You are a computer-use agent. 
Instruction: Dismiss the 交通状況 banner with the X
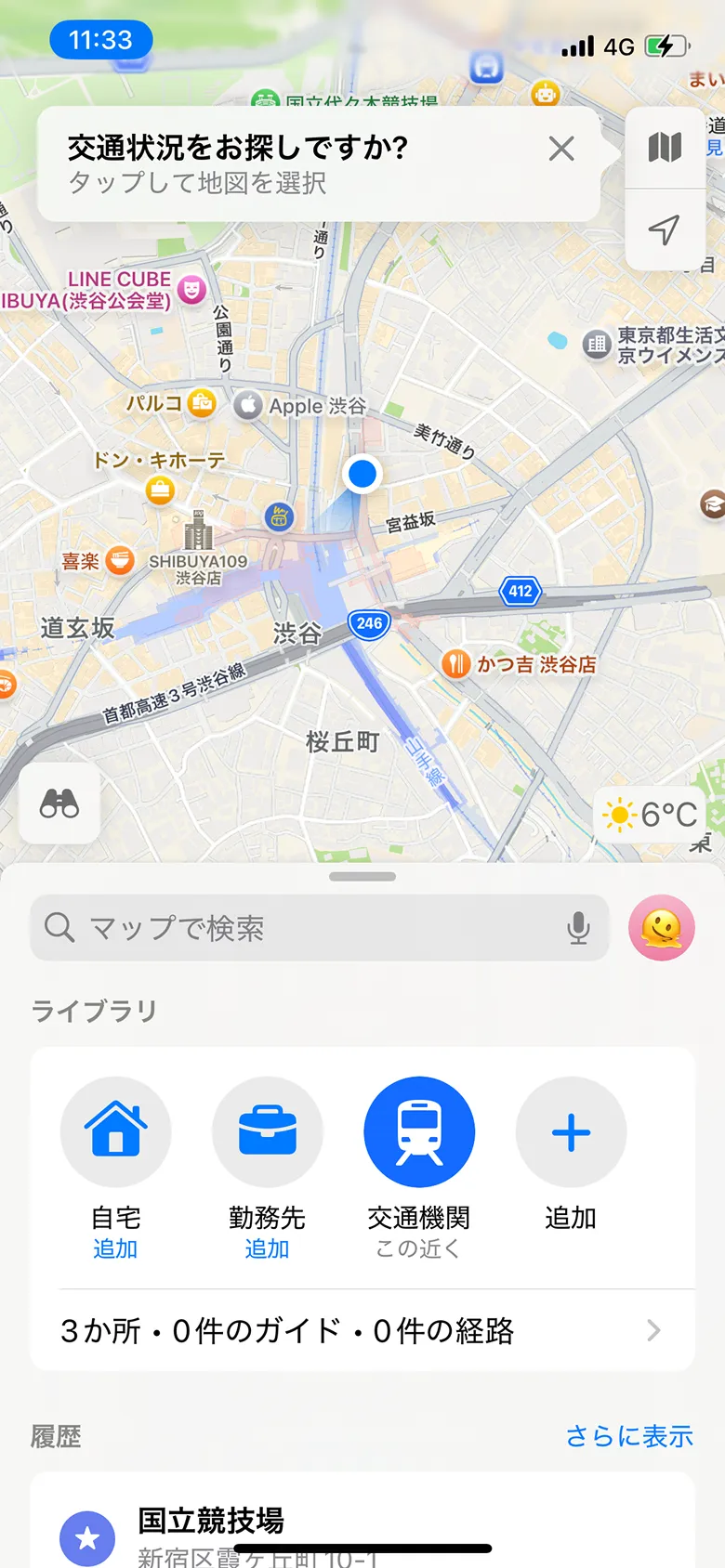coord(561,149)
